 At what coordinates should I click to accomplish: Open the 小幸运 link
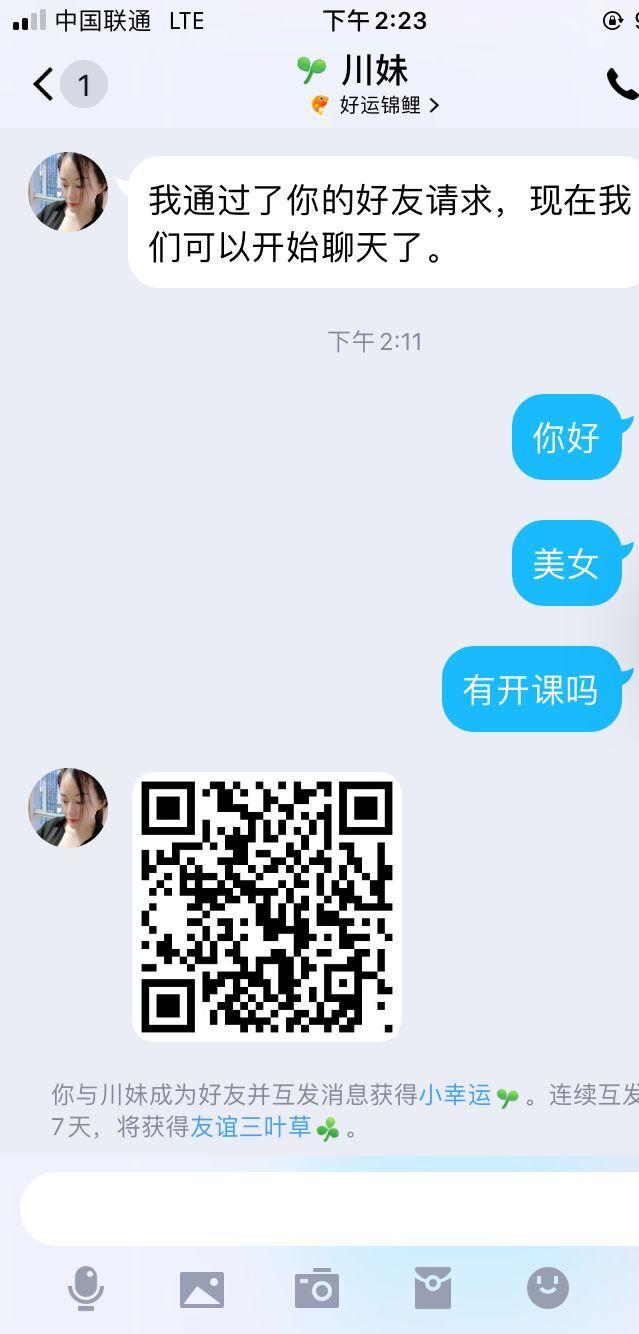tap(455, 1095)
